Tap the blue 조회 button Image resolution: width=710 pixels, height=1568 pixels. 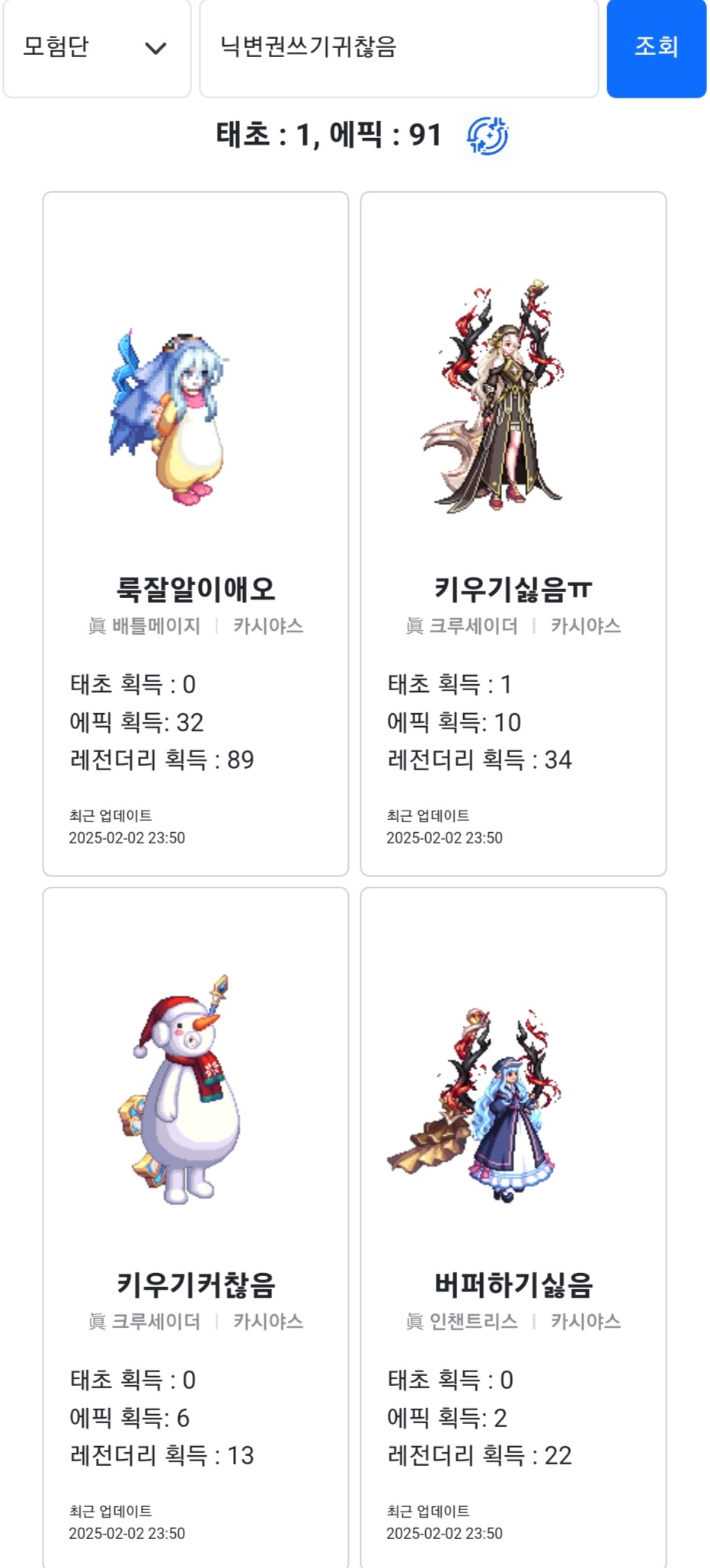656,48
